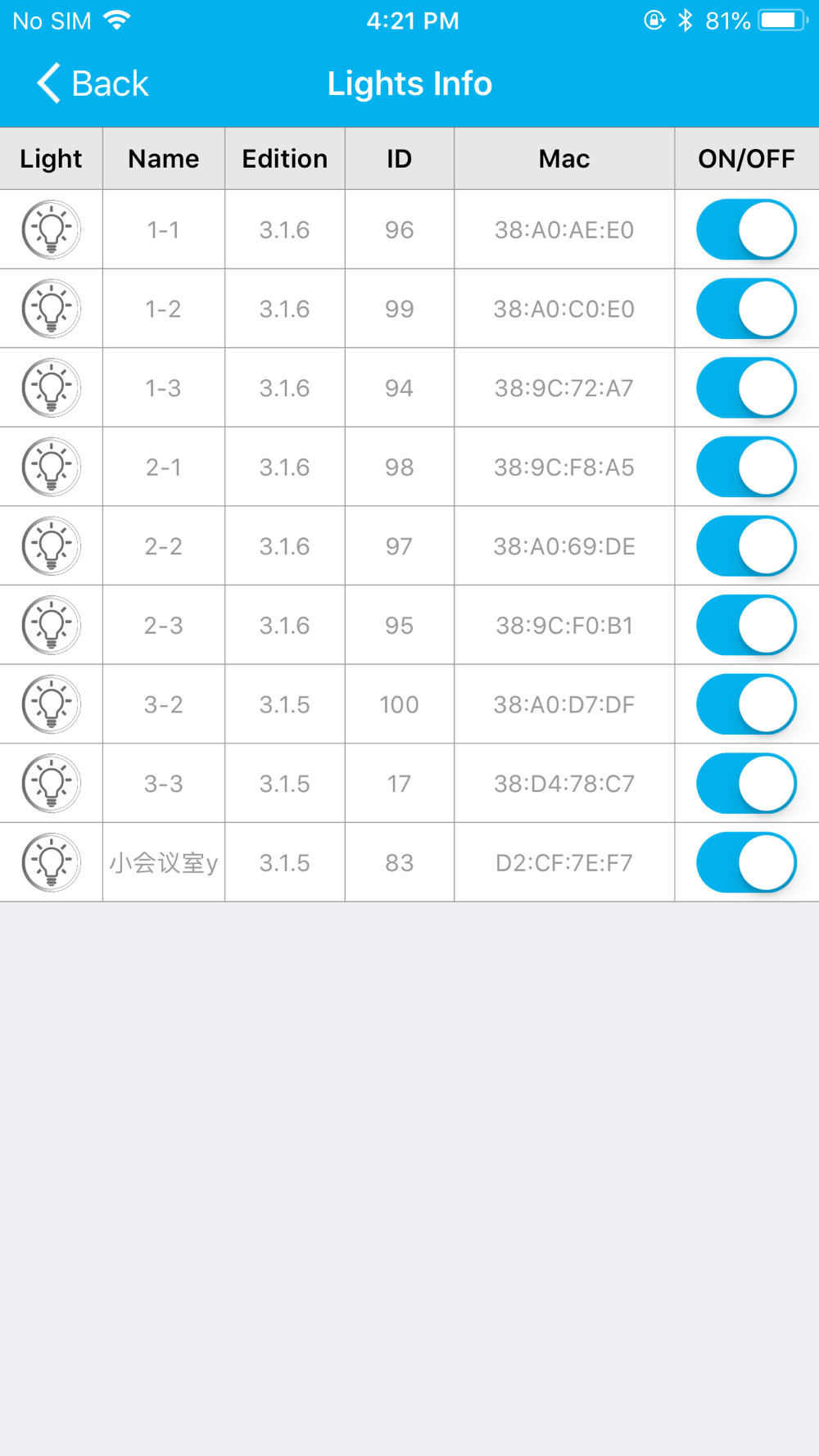Switch off light 2-1
The image size is (819, 1456).
click(745, 467)
